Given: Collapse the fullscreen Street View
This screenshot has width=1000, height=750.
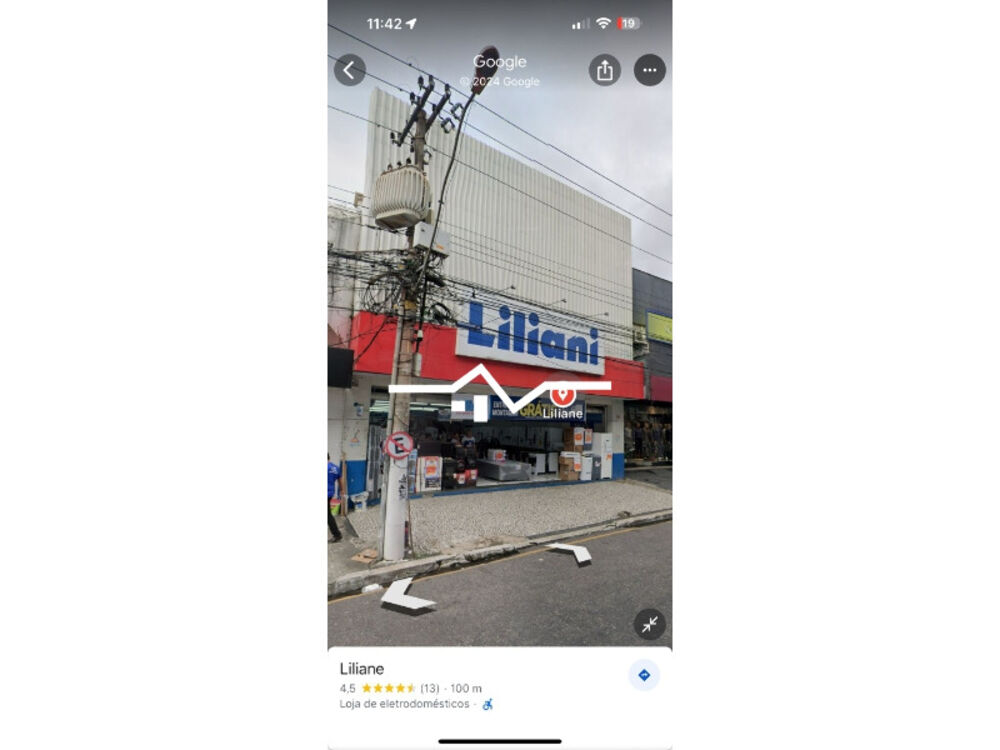Looking at the screenshot, I should coord(649,624).
